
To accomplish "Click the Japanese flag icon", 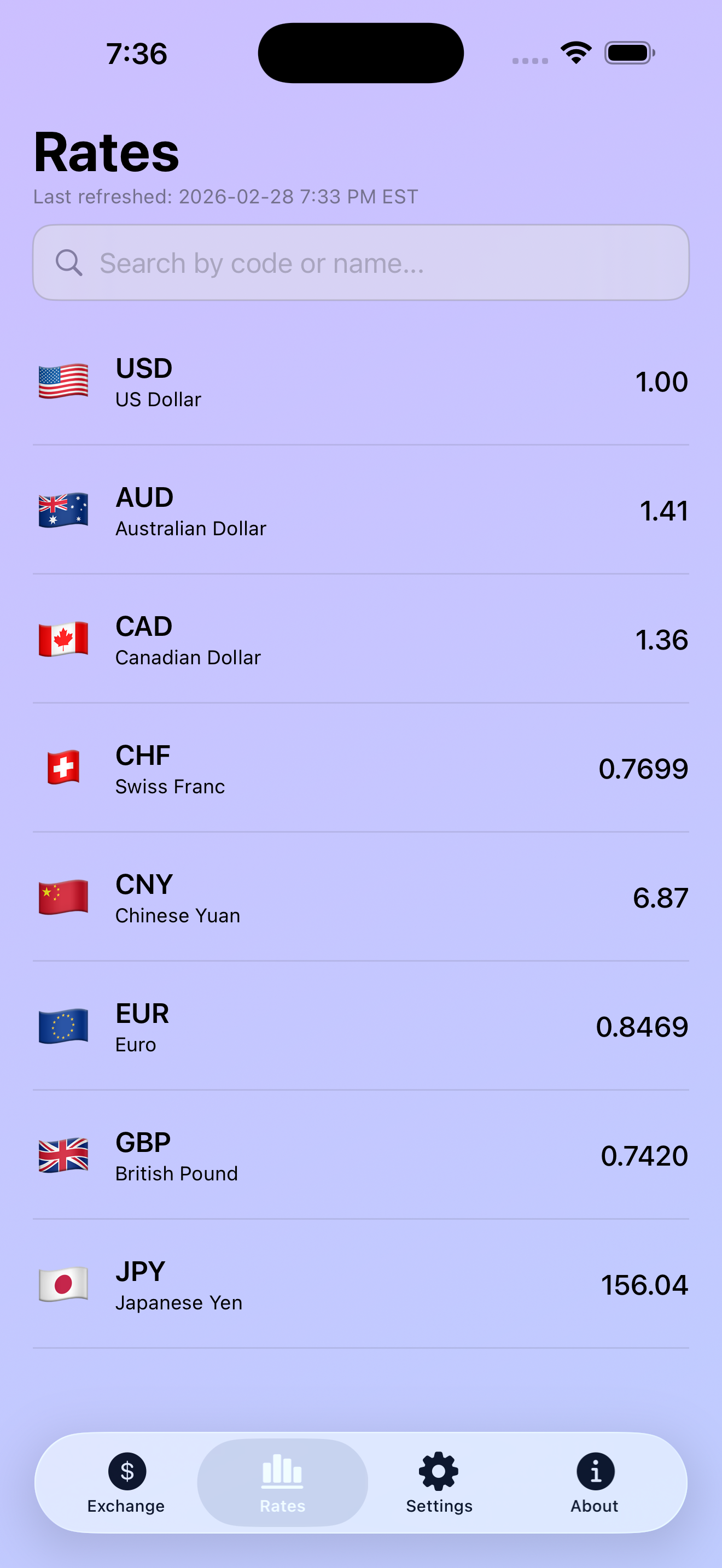I will click(x=63, y=1284).
